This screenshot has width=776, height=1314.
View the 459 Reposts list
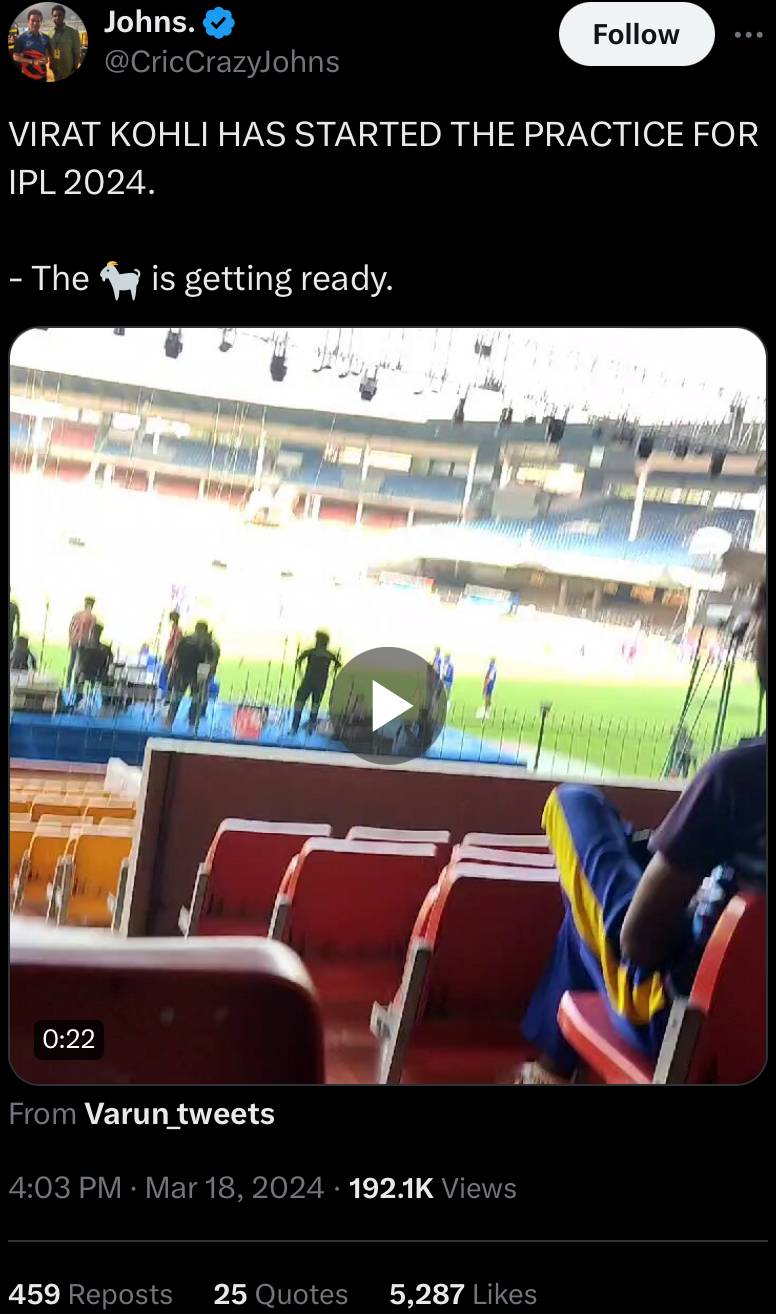(91, 1294)
